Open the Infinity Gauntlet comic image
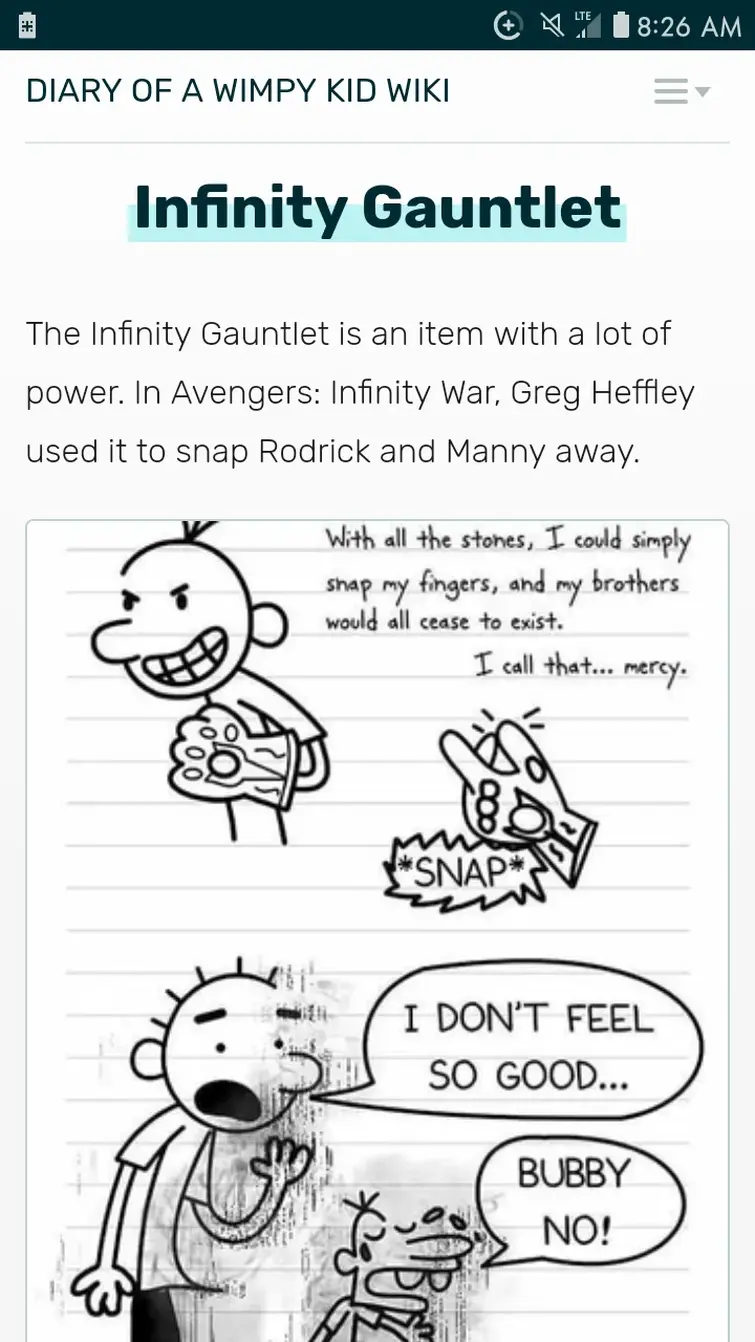The image size is (755, 1342). point(377,900)
